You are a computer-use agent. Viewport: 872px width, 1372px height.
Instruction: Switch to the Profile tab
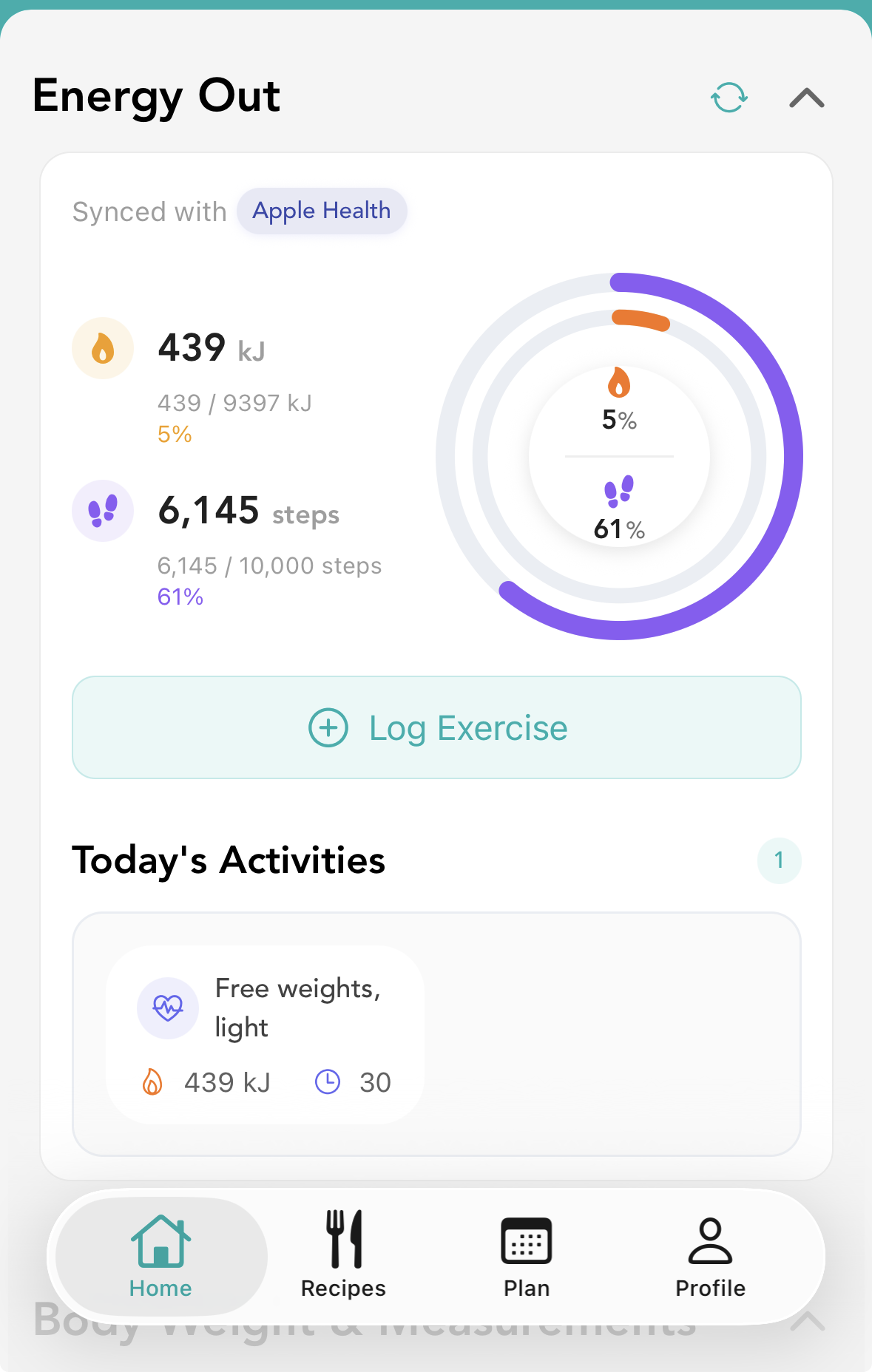tap(710, 1257)
